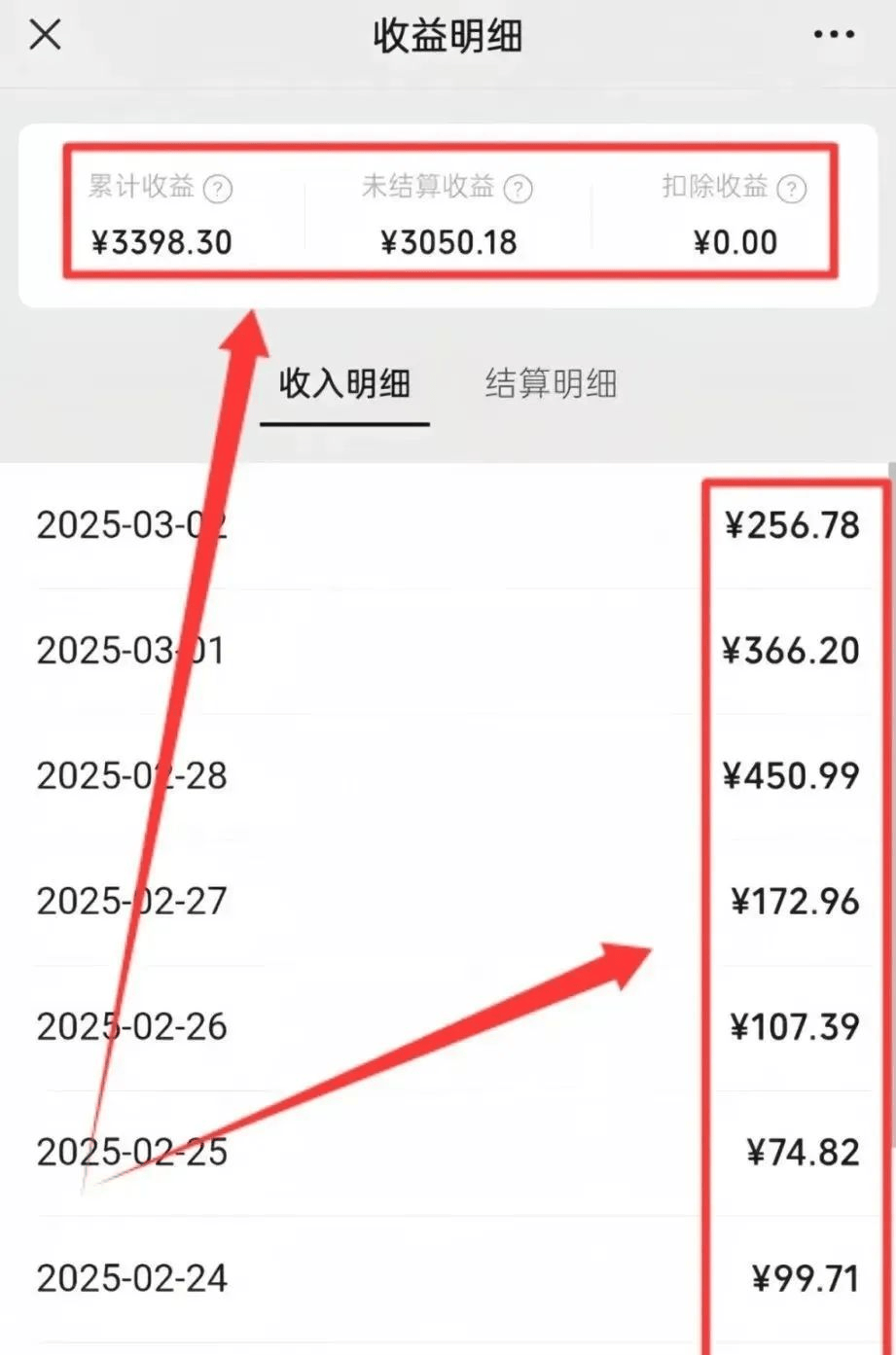896x1355 pixels.
Task: View help tooltip for 未结算收益
Action: click(x=519, y=188)
